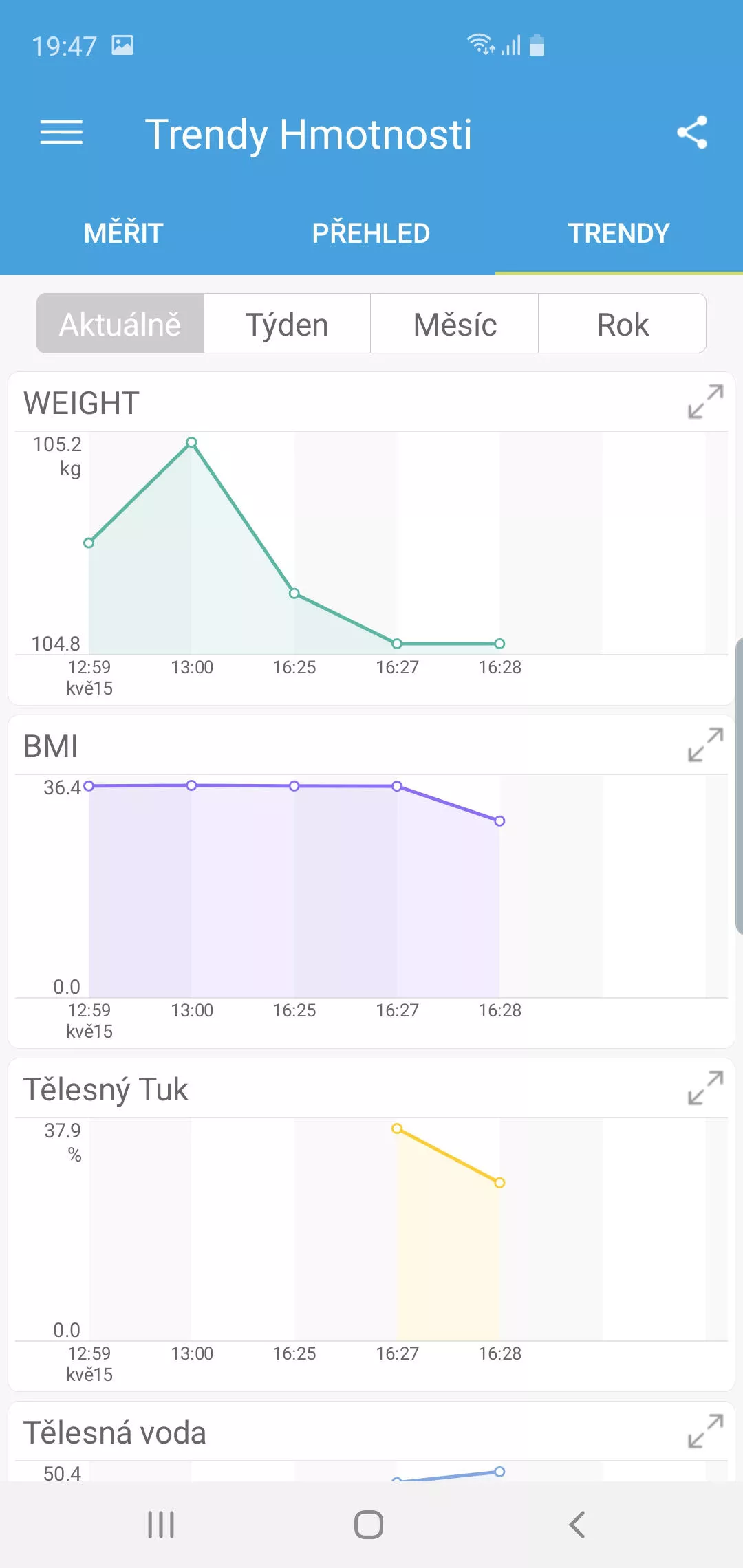Open the hamburger navigation menu
Screen dimensions: 743x1568
tap(61, 133)
